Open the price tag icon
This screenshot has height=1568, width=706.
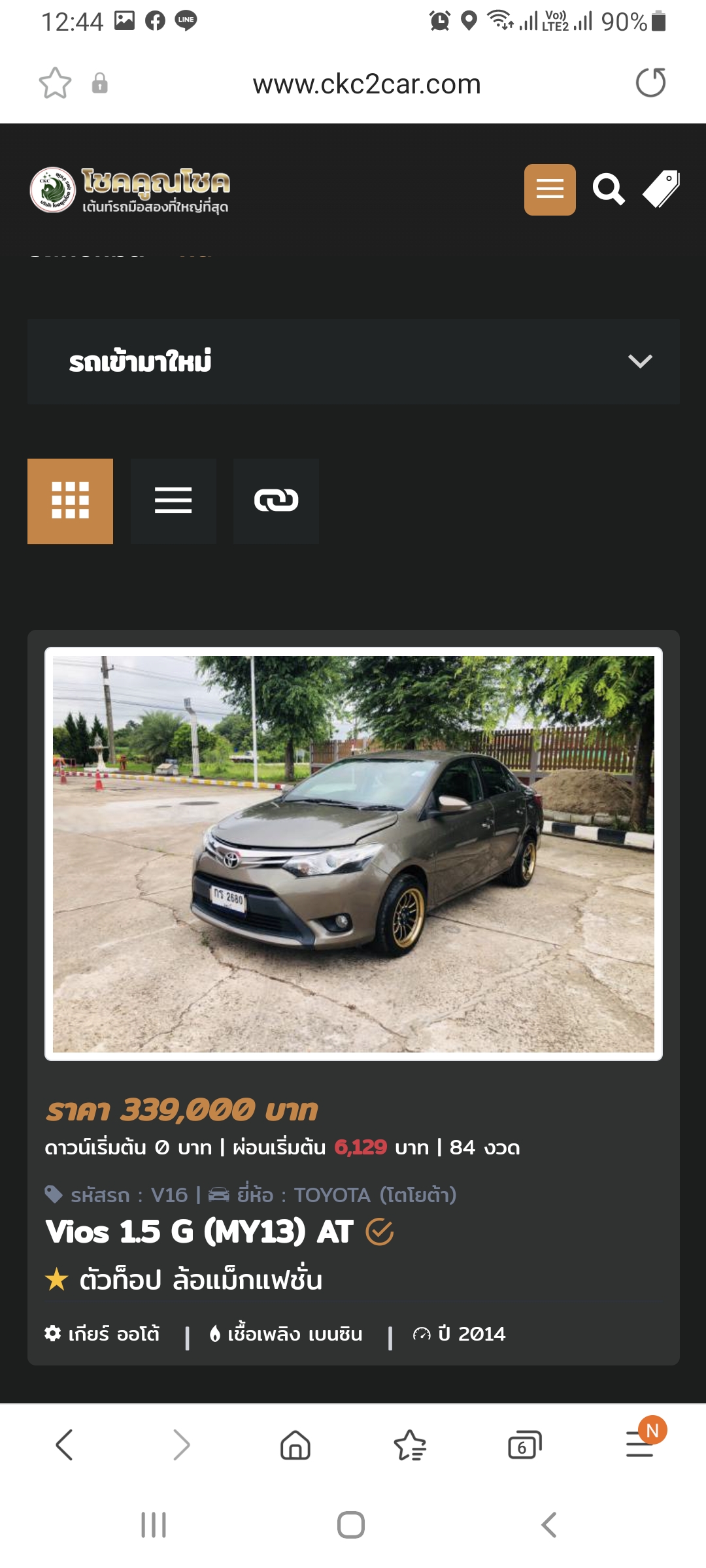click(x=661, y=189)
